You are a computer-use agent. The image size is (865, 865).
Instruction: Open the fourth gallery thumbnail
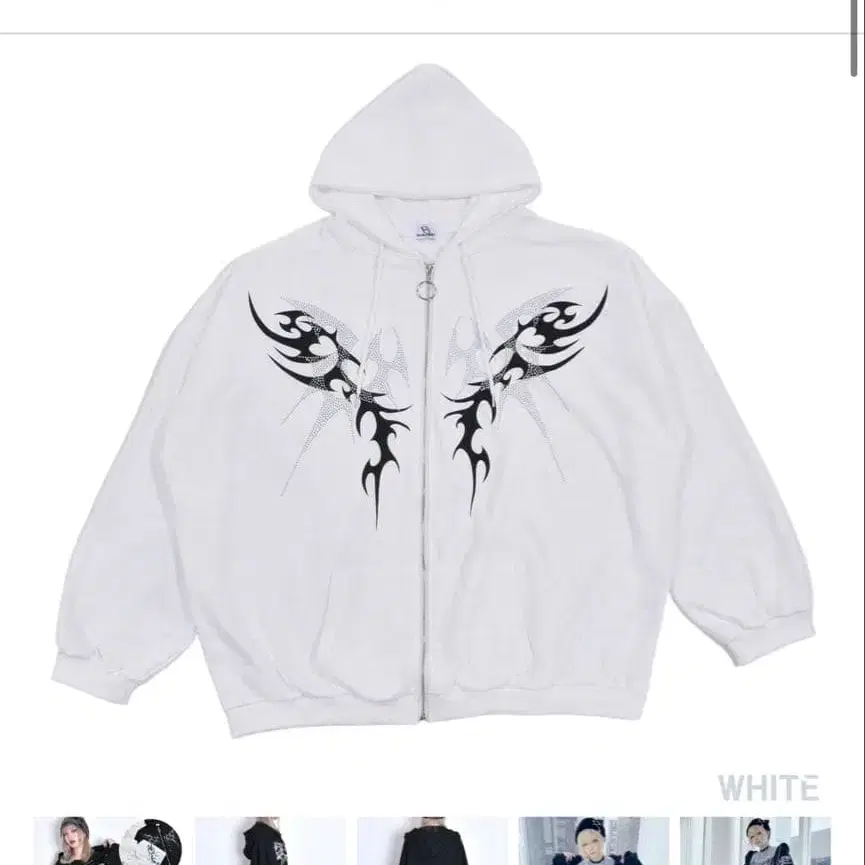pyautogui.click(x=594, y=841)
